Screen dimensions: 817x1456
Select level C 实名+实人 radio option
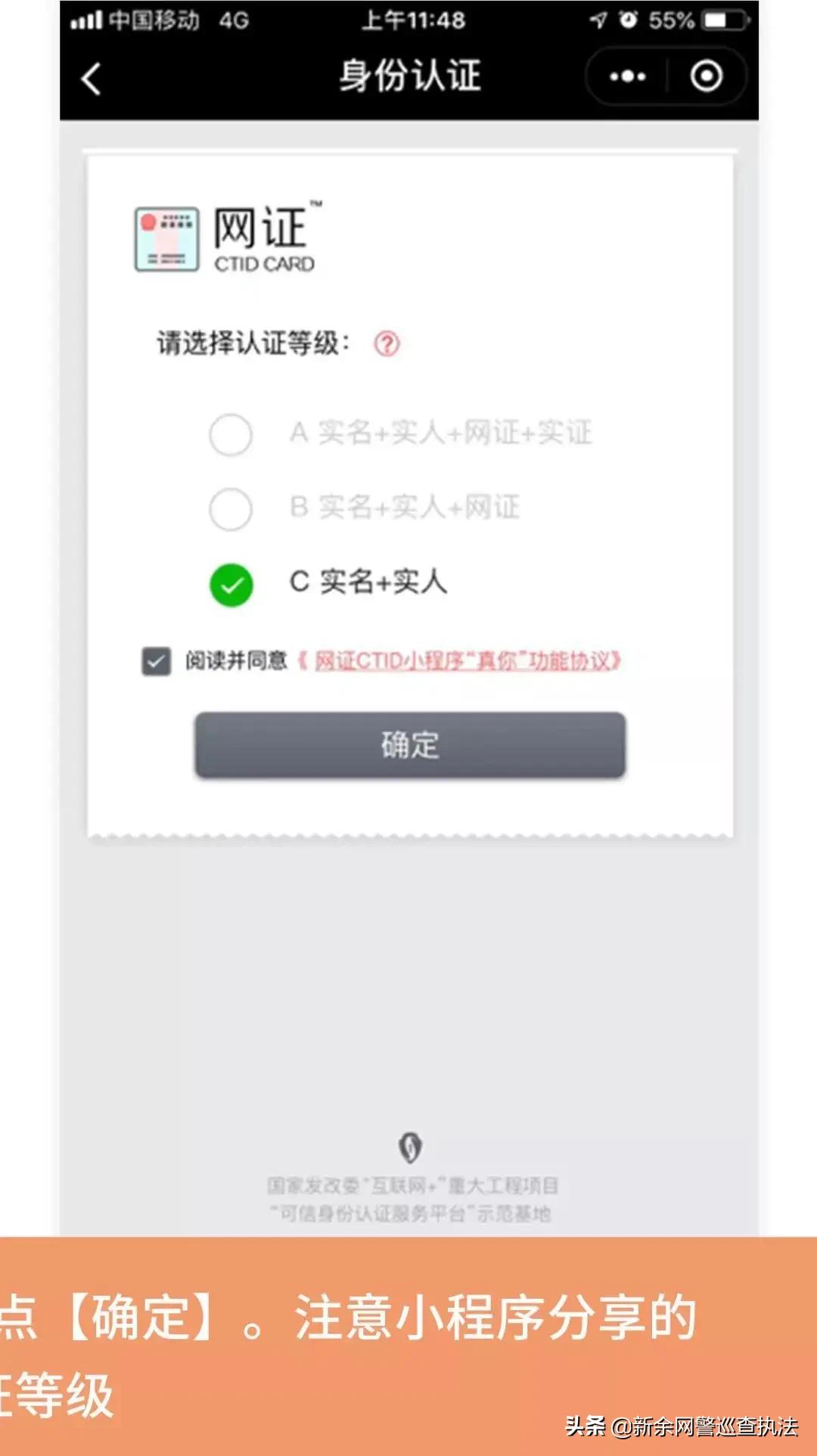[231, 584]
